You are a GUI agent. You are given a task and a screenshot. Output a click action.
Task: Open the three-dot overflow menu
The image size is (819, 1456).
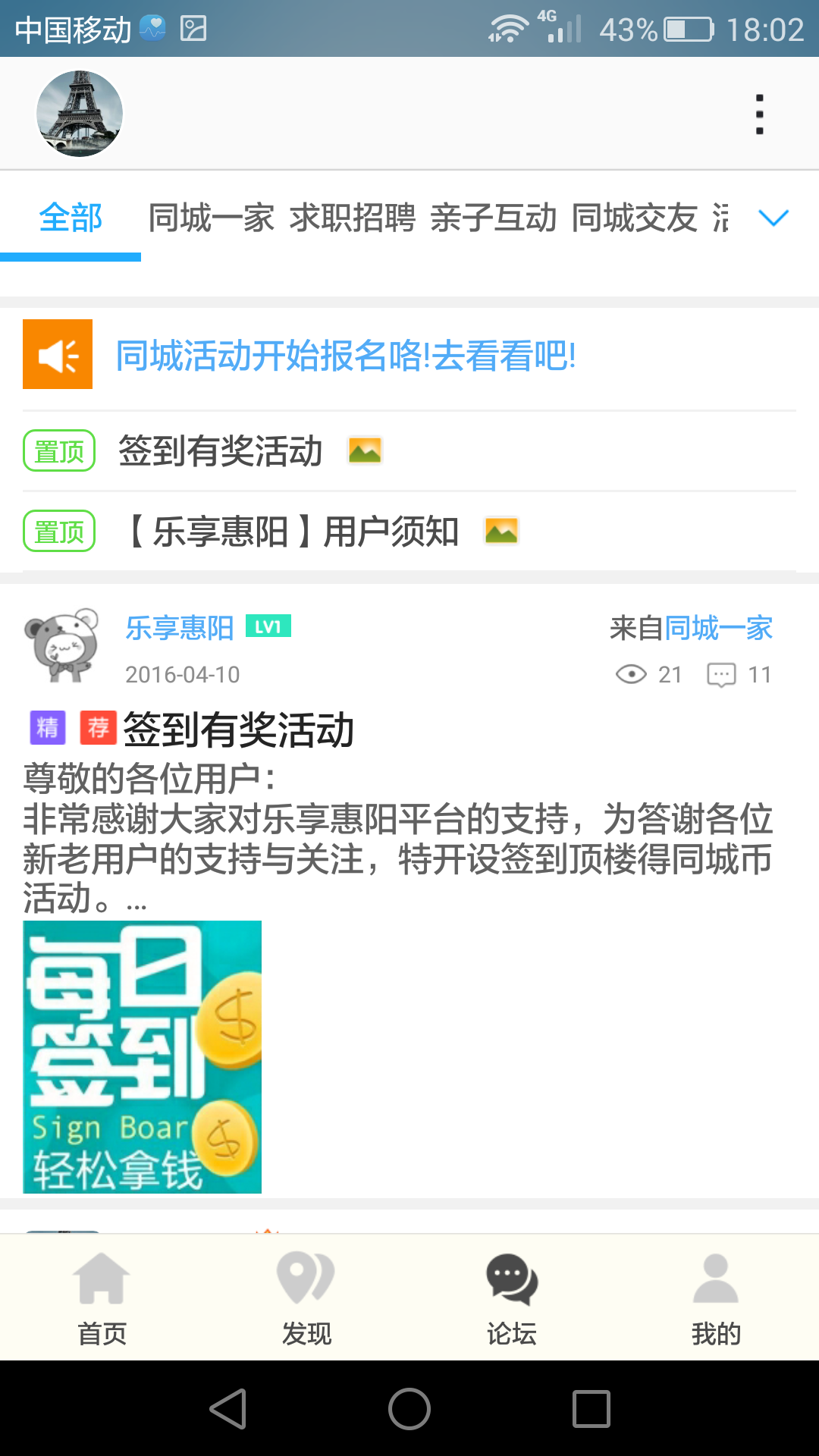pos(759,115)
